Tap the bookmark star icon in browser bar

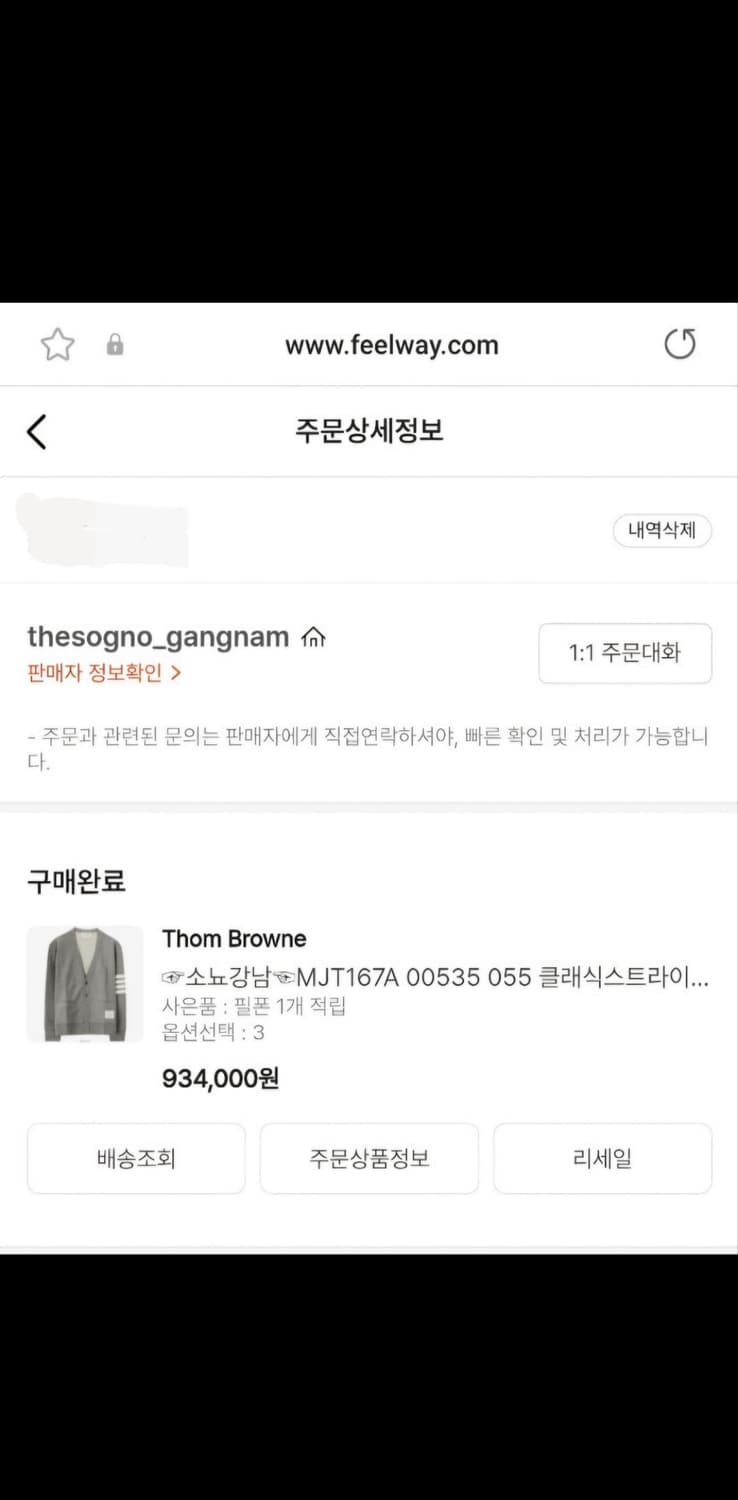57,343
